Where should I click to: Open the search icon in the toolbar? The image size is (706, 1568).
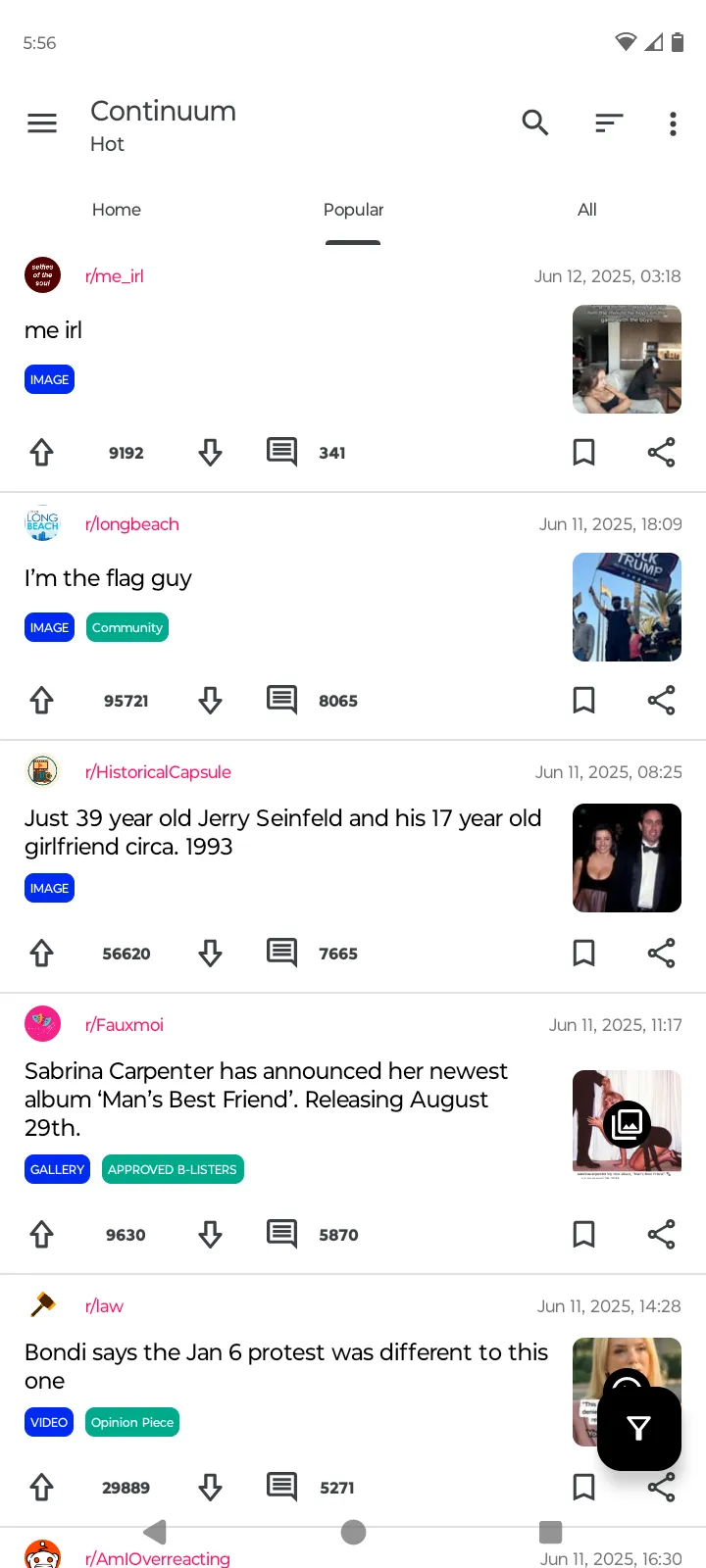pyautogui.click(x=534, y=122)
